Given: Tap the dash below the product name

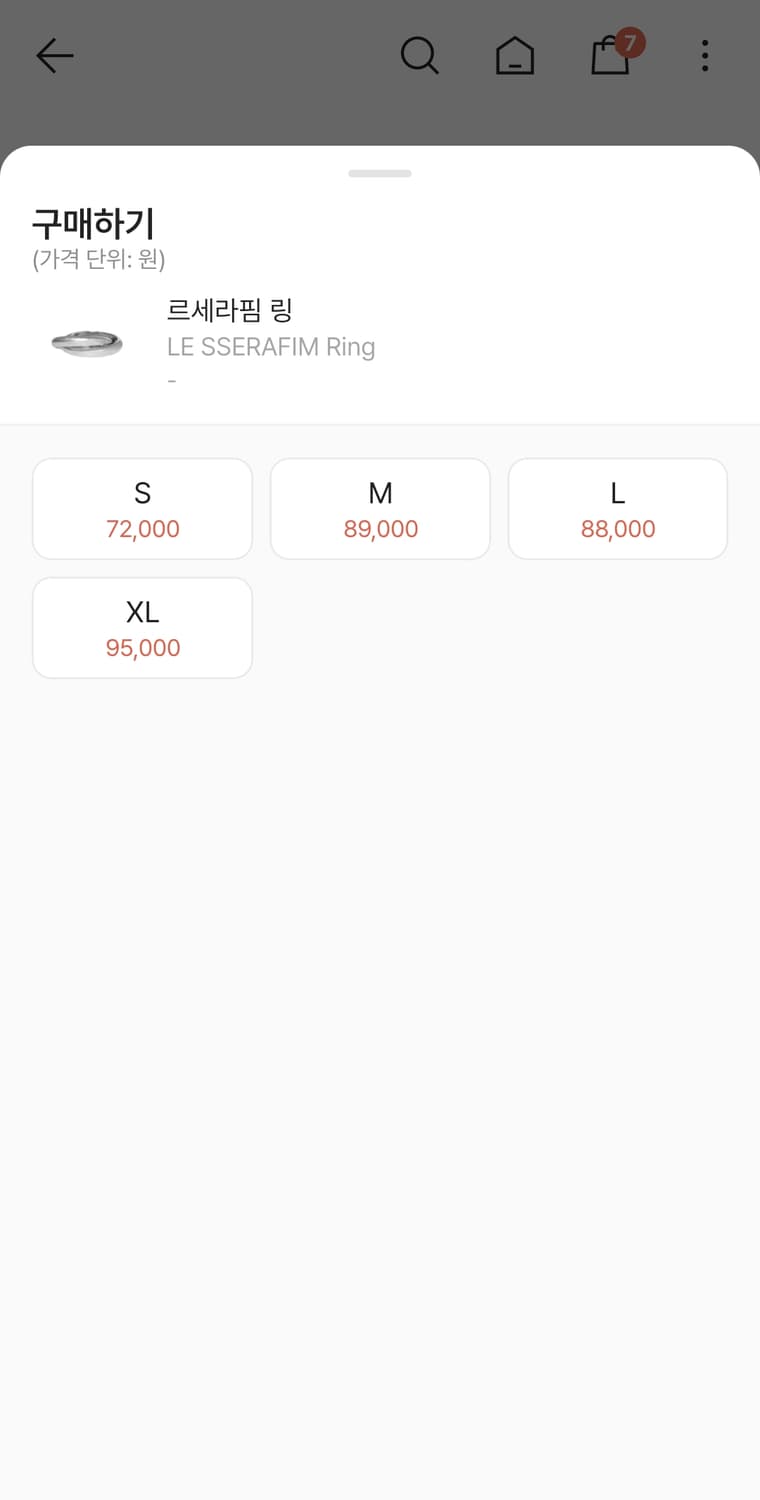Looking at the screenshot, I should 171,380.
